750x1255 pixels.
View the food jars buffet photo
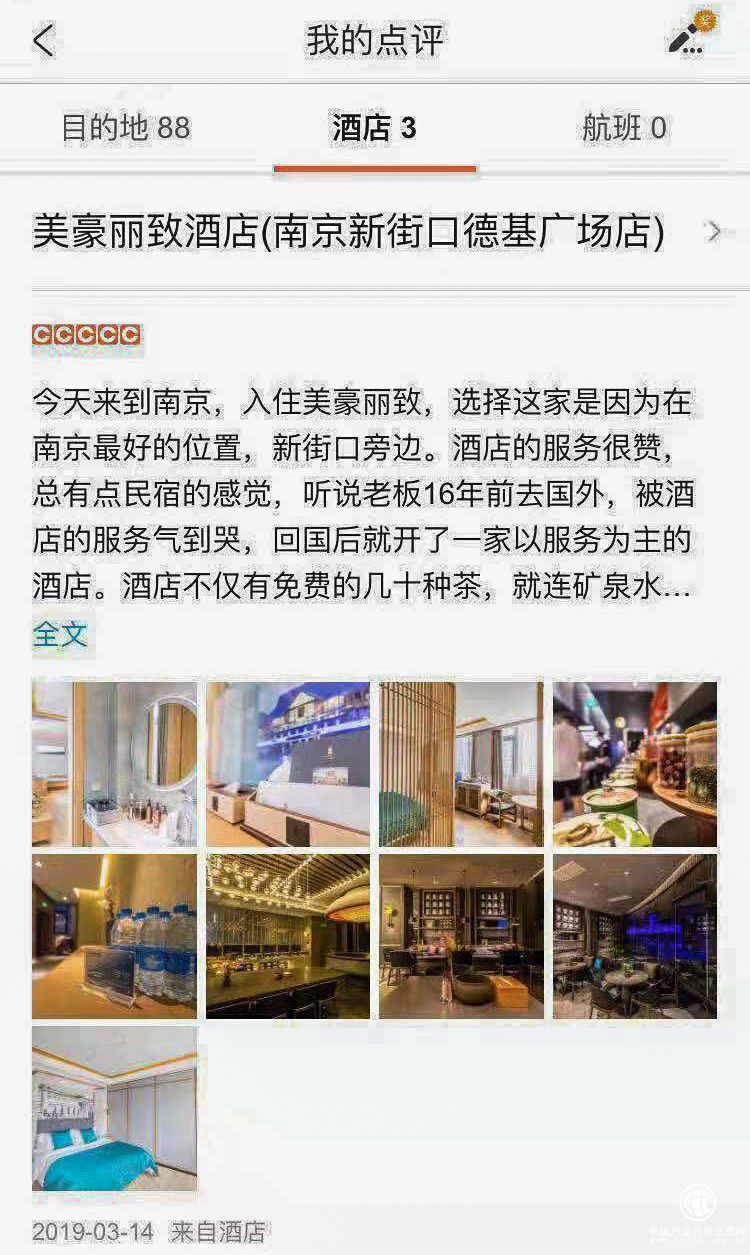pos(635,764)
